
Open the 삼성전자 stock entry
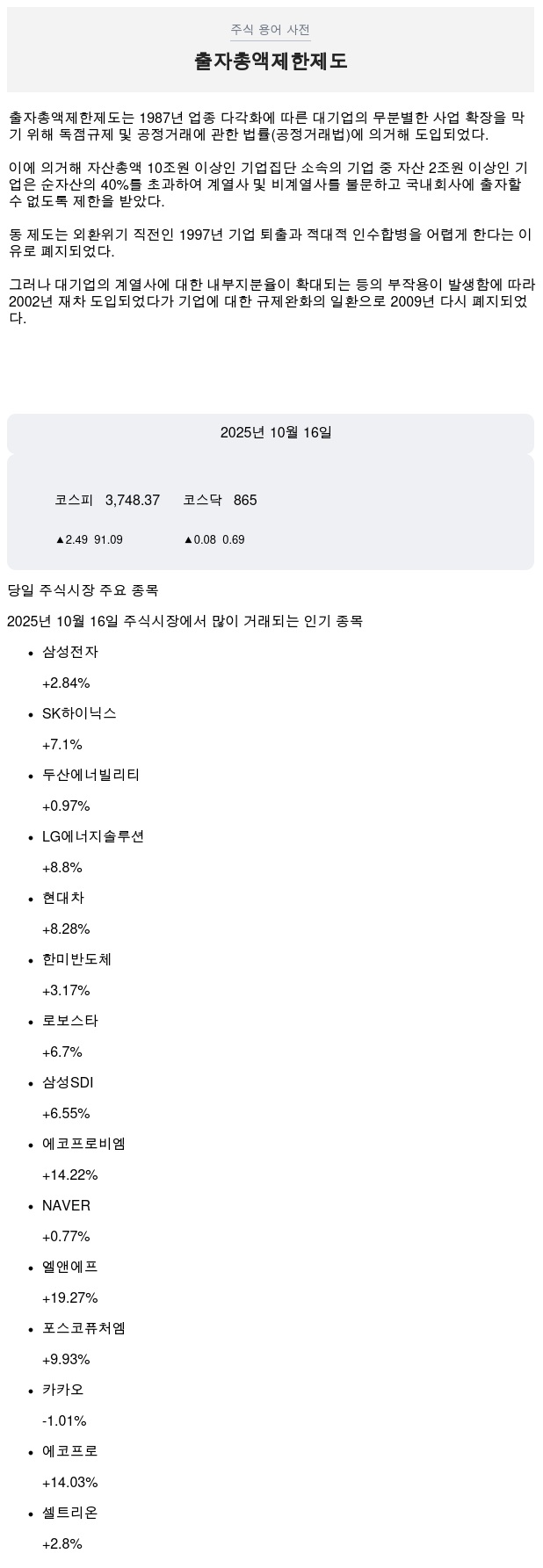(70, 653)
